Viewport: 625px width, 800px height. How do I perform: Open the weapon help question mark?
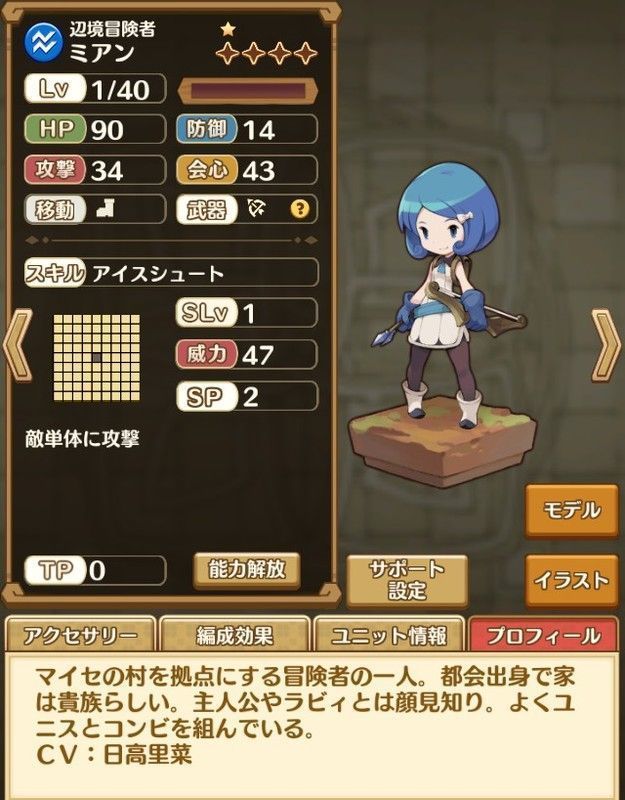[x=298, y=209]
